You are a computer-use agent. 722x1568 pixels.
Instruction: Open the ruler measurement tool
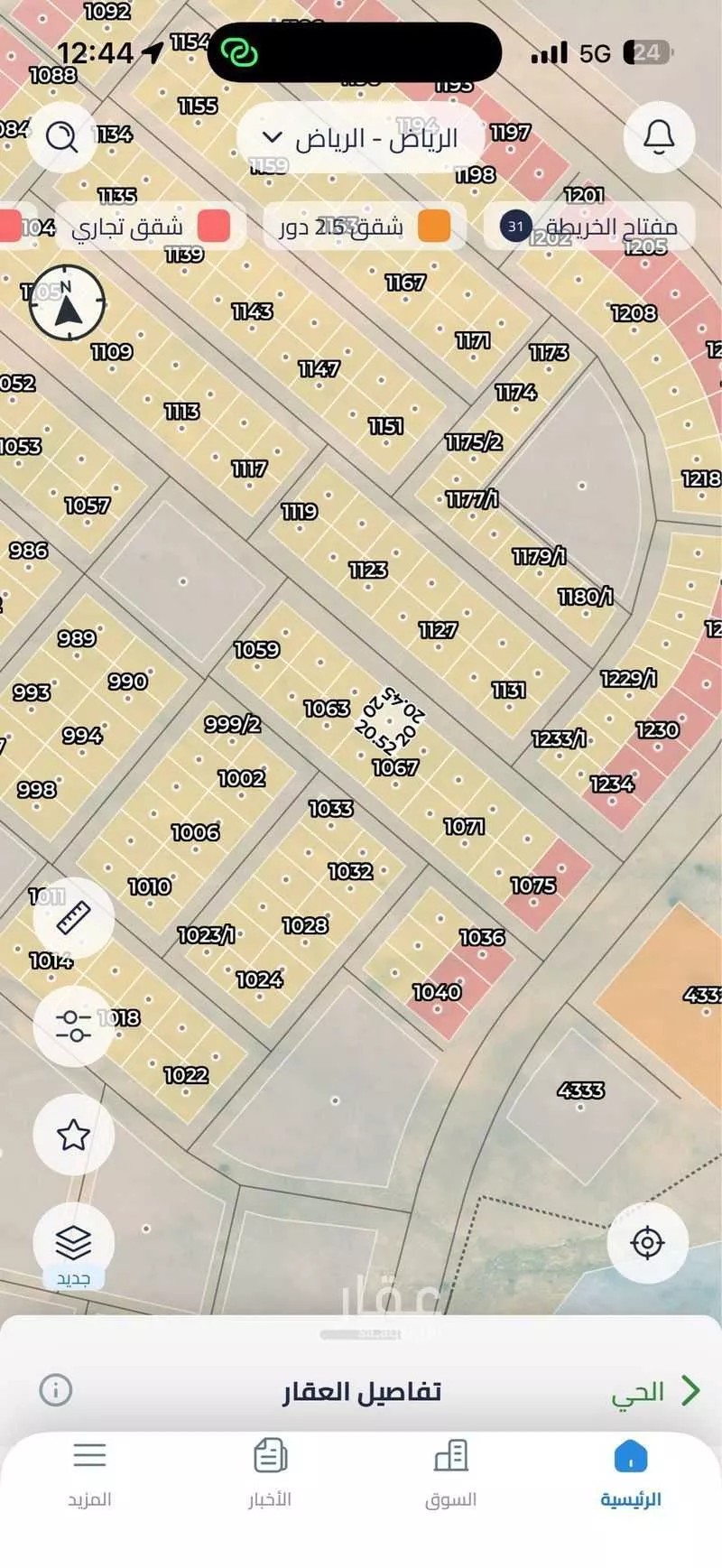tap(73, 918)
